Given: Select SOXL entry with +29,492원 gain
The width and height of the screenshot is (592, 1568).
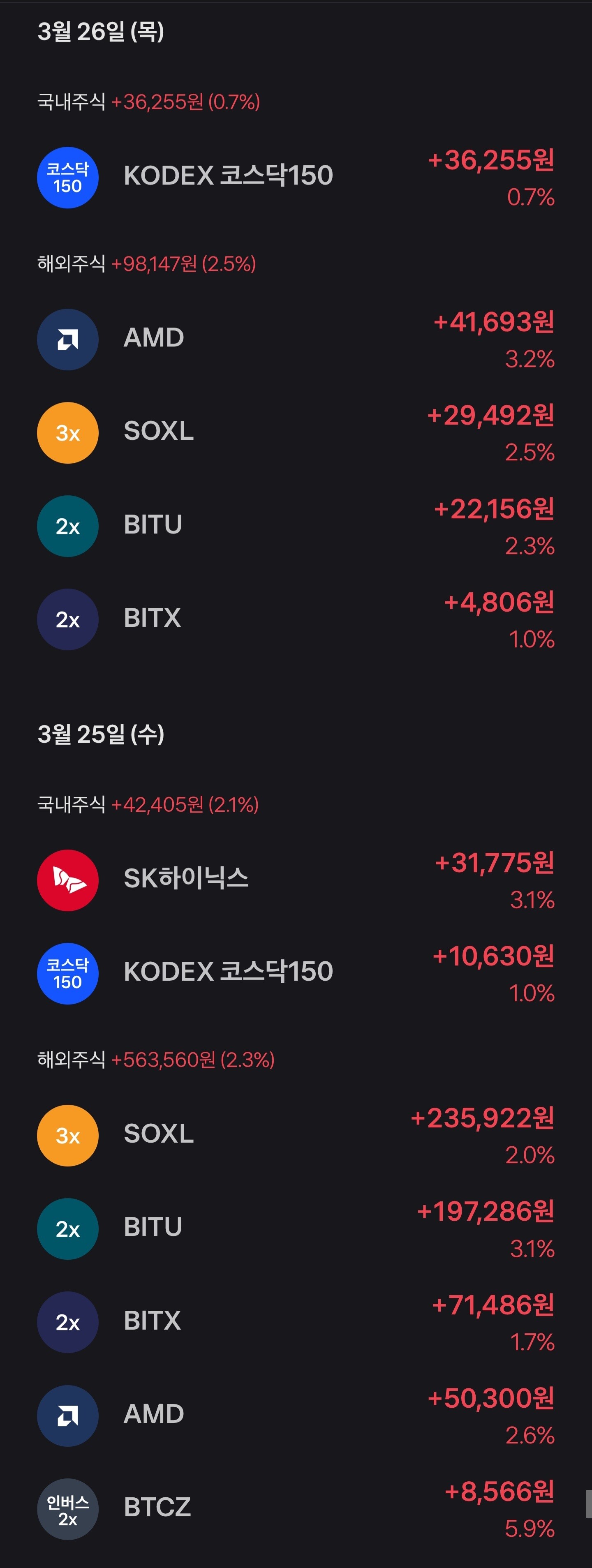Looking at the screenshot, I should pos(296,433).
